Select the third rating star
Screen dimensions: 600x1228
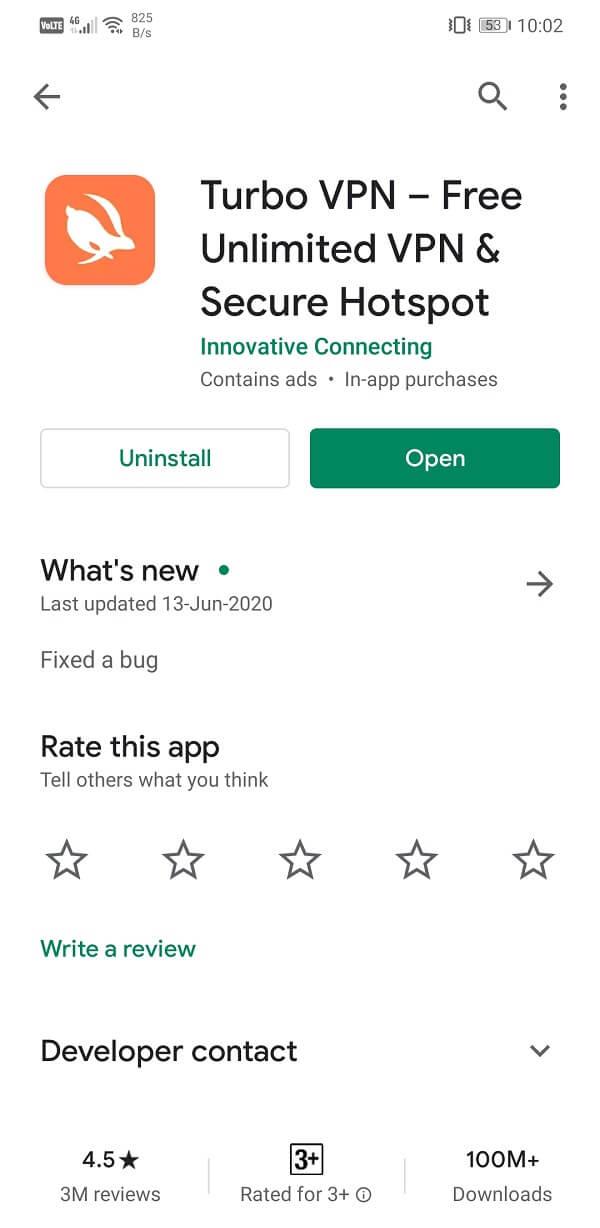pos(300,860)
